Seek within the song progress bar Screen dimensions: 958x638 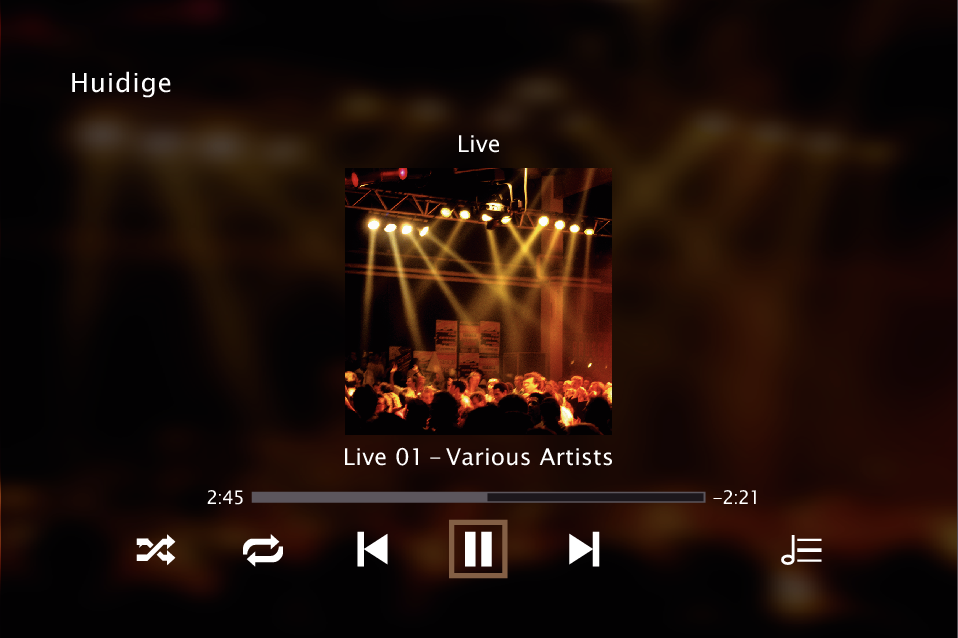point(478,497)
